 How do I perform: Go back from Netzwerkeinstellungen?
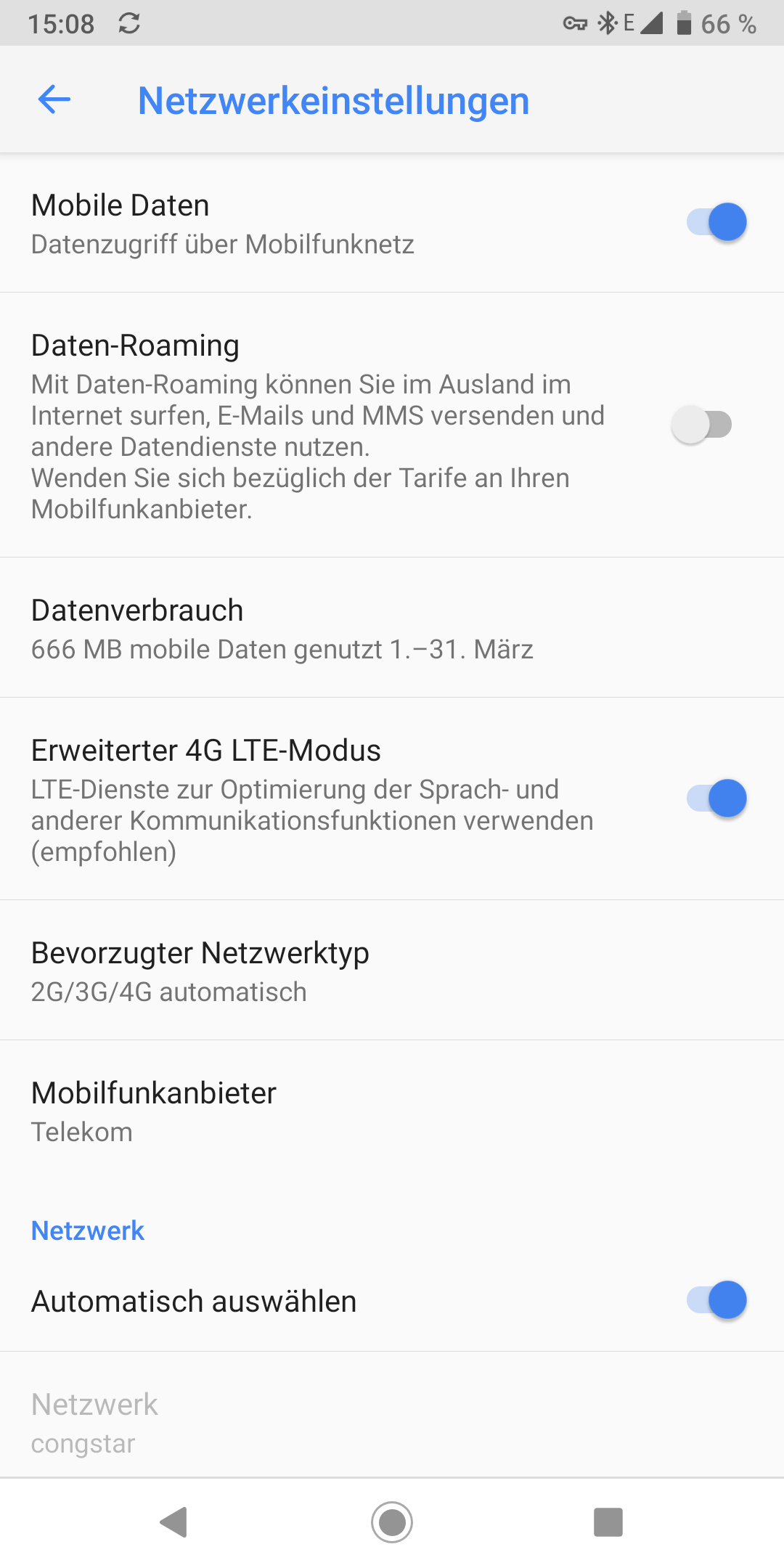pyautogui.click(x=54, y=99)
